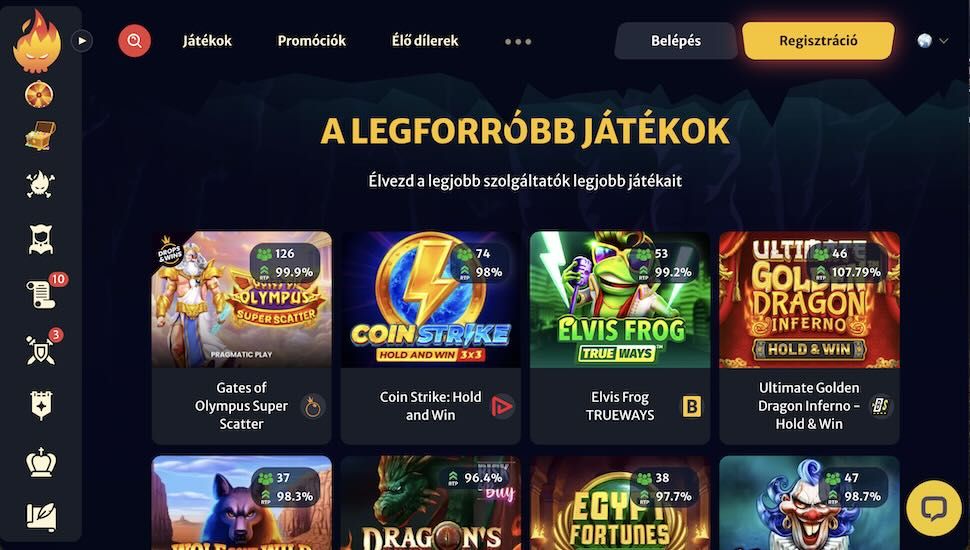This screenshot has width=970, height=550.
Task: Open the treasure chest sidebar icon
Action: coord(40,135)
